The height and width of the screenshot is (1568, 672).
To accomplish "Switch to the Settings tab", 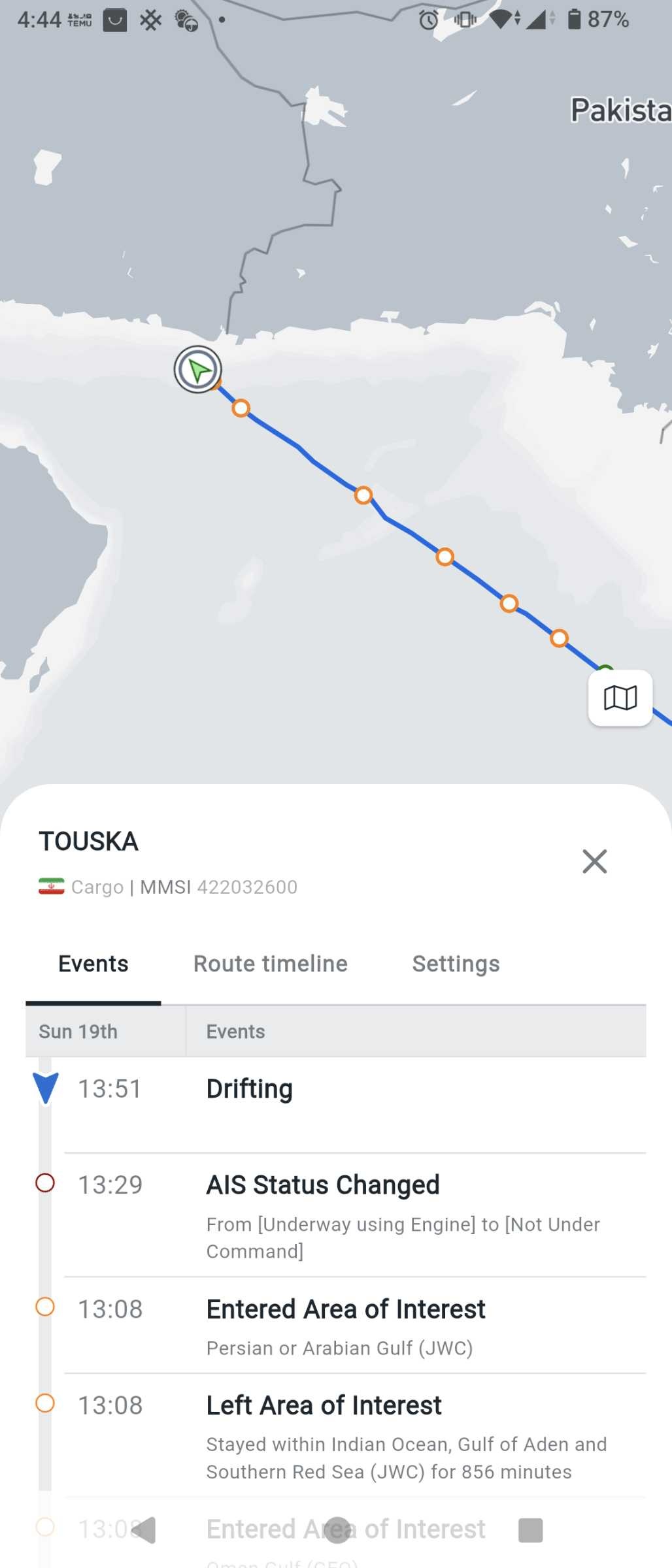I will (456, 964).
